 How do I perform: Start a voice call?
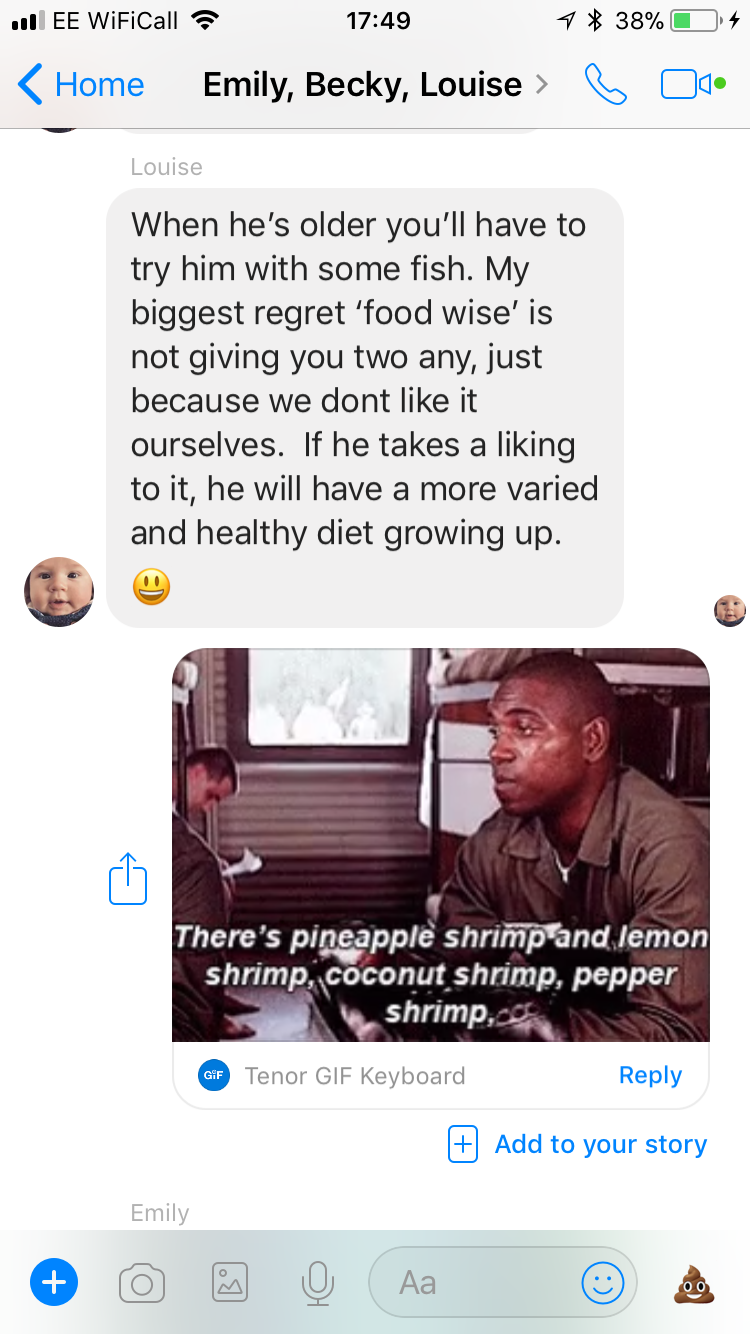tap(605, 85)
